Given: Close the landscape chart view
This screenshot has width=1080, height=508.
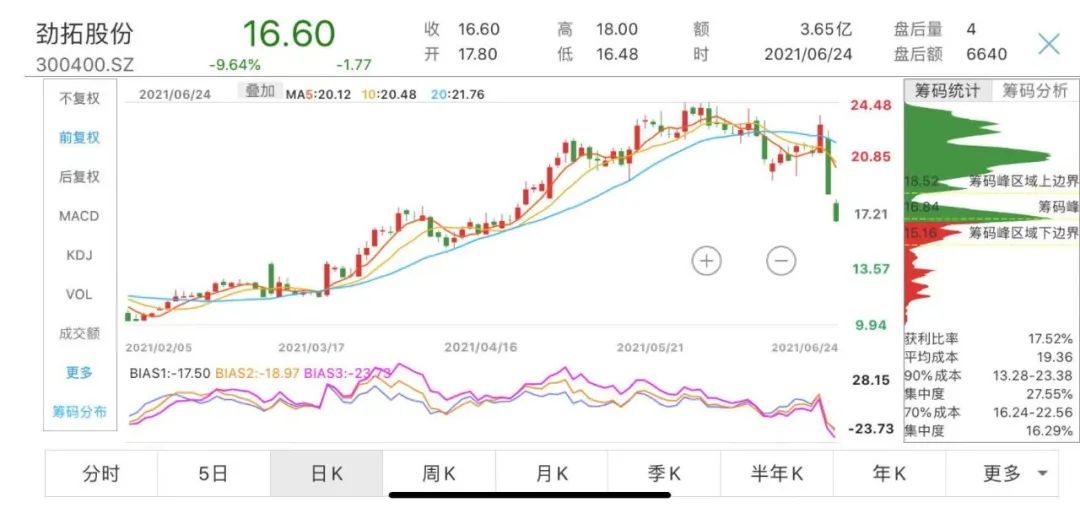Looking at the screenshot, I should 1048,43.
